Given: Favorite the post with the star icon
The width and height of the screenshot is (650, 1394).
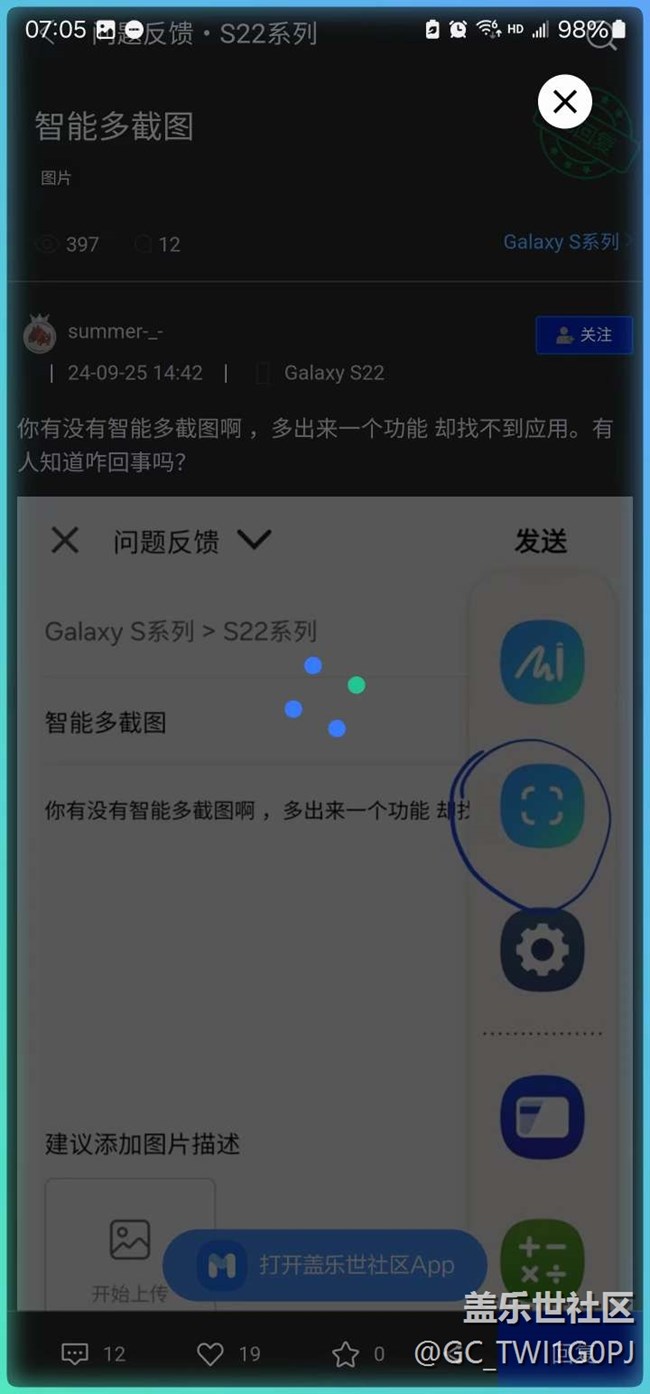Looking at the screenshot, I should click(345, 1354).
